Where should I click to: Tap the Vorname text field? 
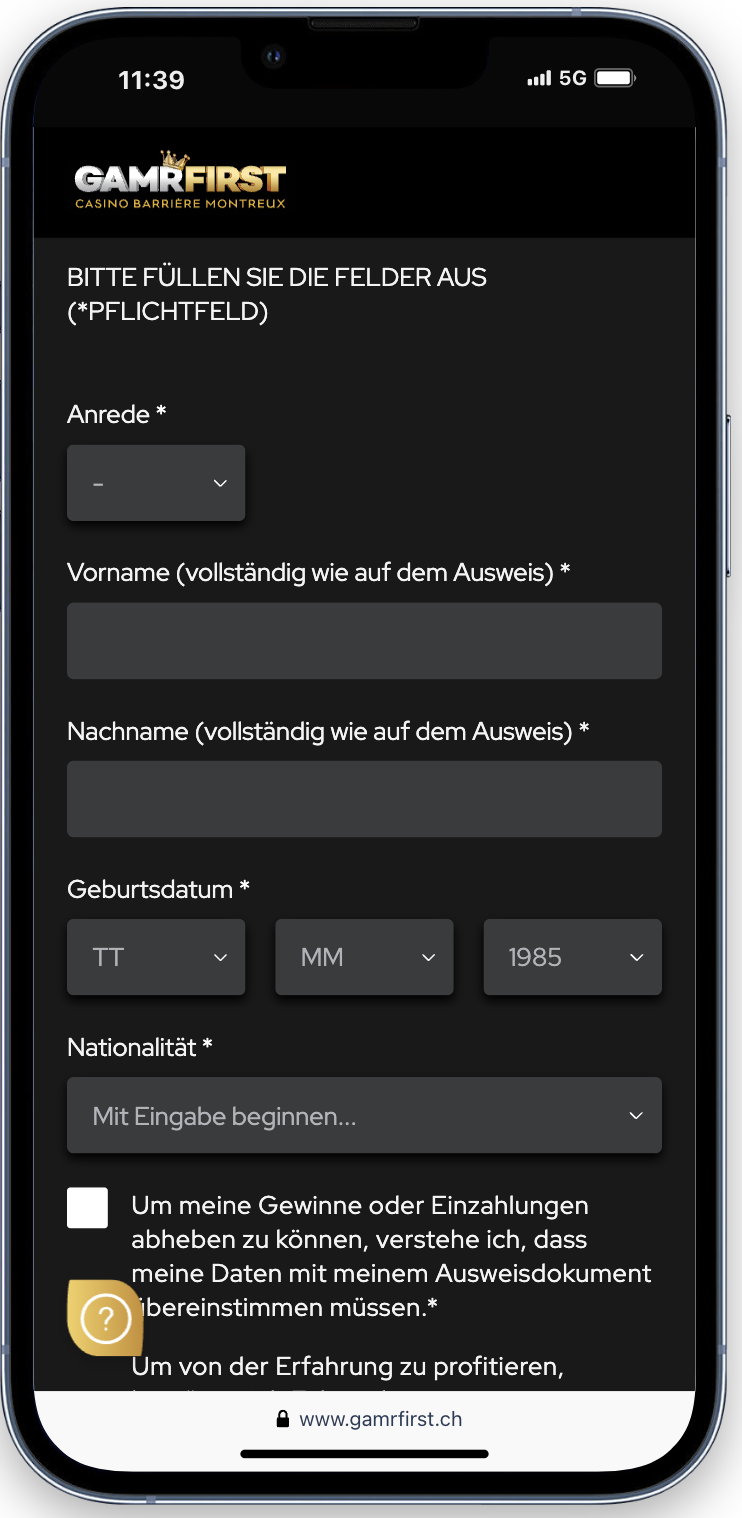pos(364,641)
